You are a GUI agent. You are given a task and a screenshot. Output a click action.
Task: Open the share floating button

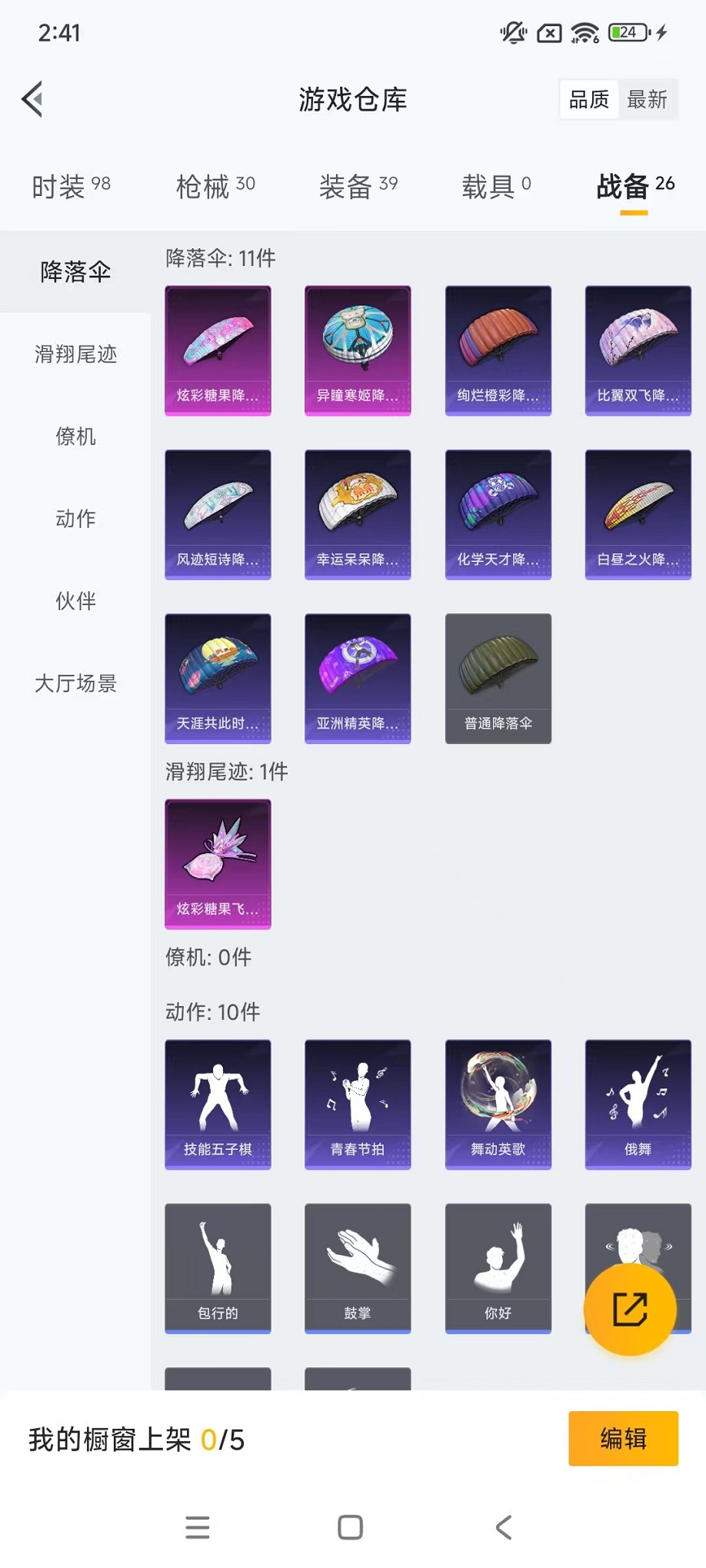(x=631, y=1310)
